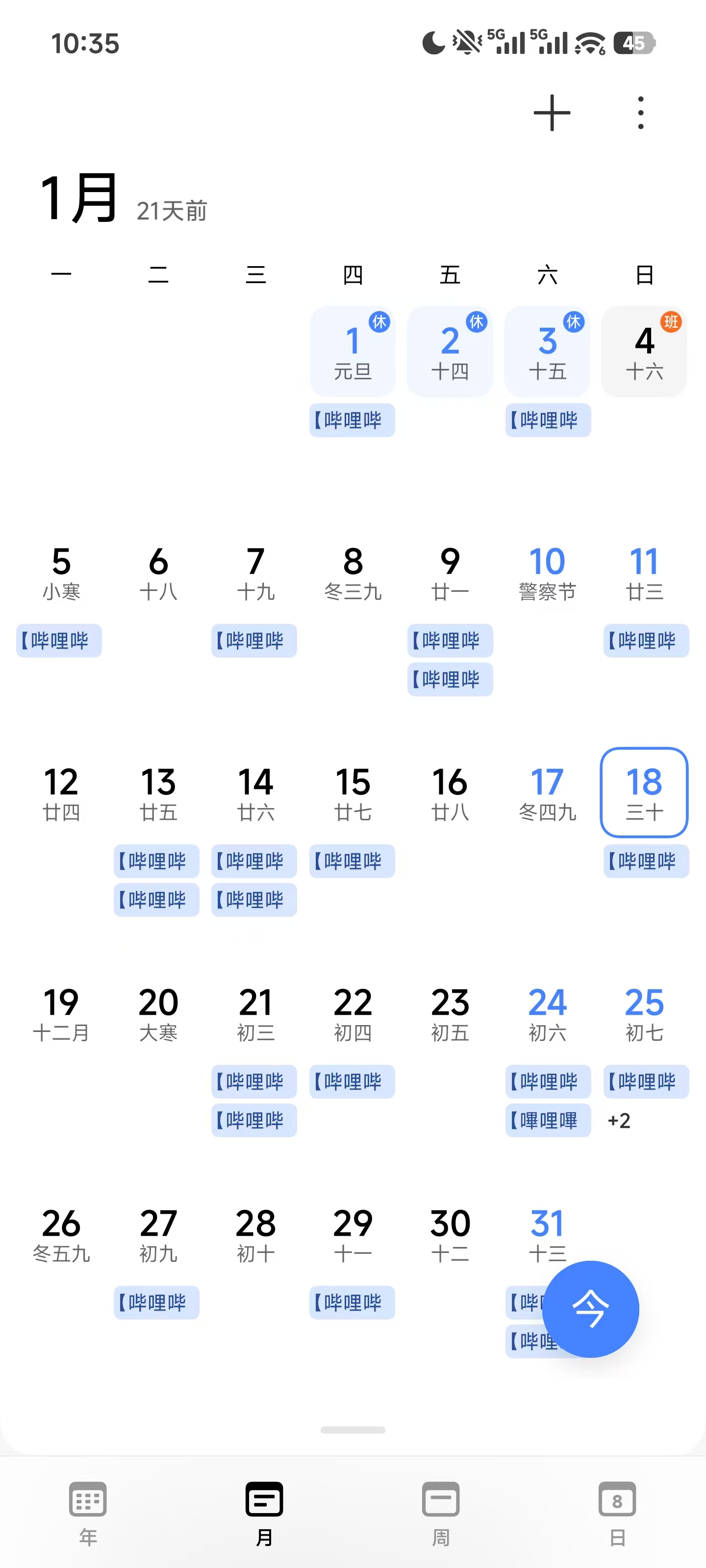Select January 1 元旦
This screenshot has width=706, height=1568.
click(x=352, y=352)
